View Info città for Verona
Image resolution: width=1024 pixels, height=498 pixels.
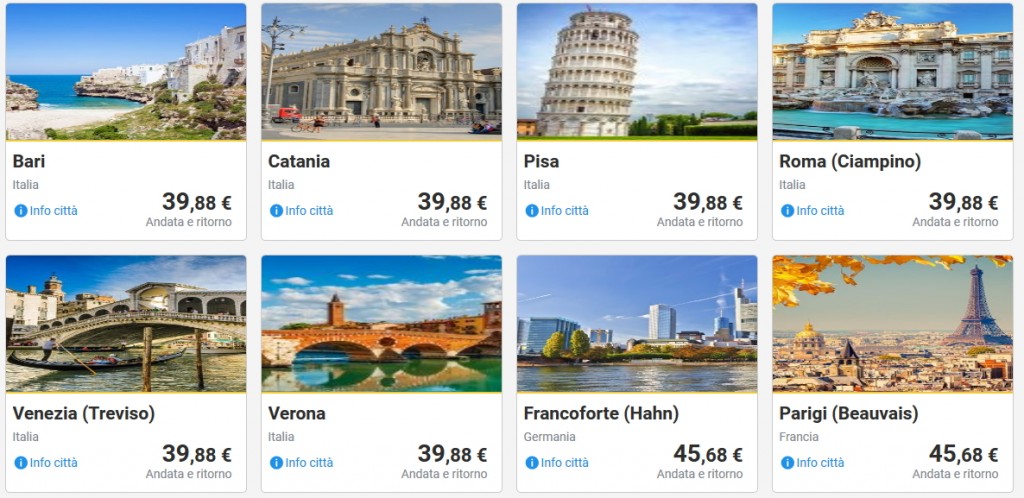302,463
